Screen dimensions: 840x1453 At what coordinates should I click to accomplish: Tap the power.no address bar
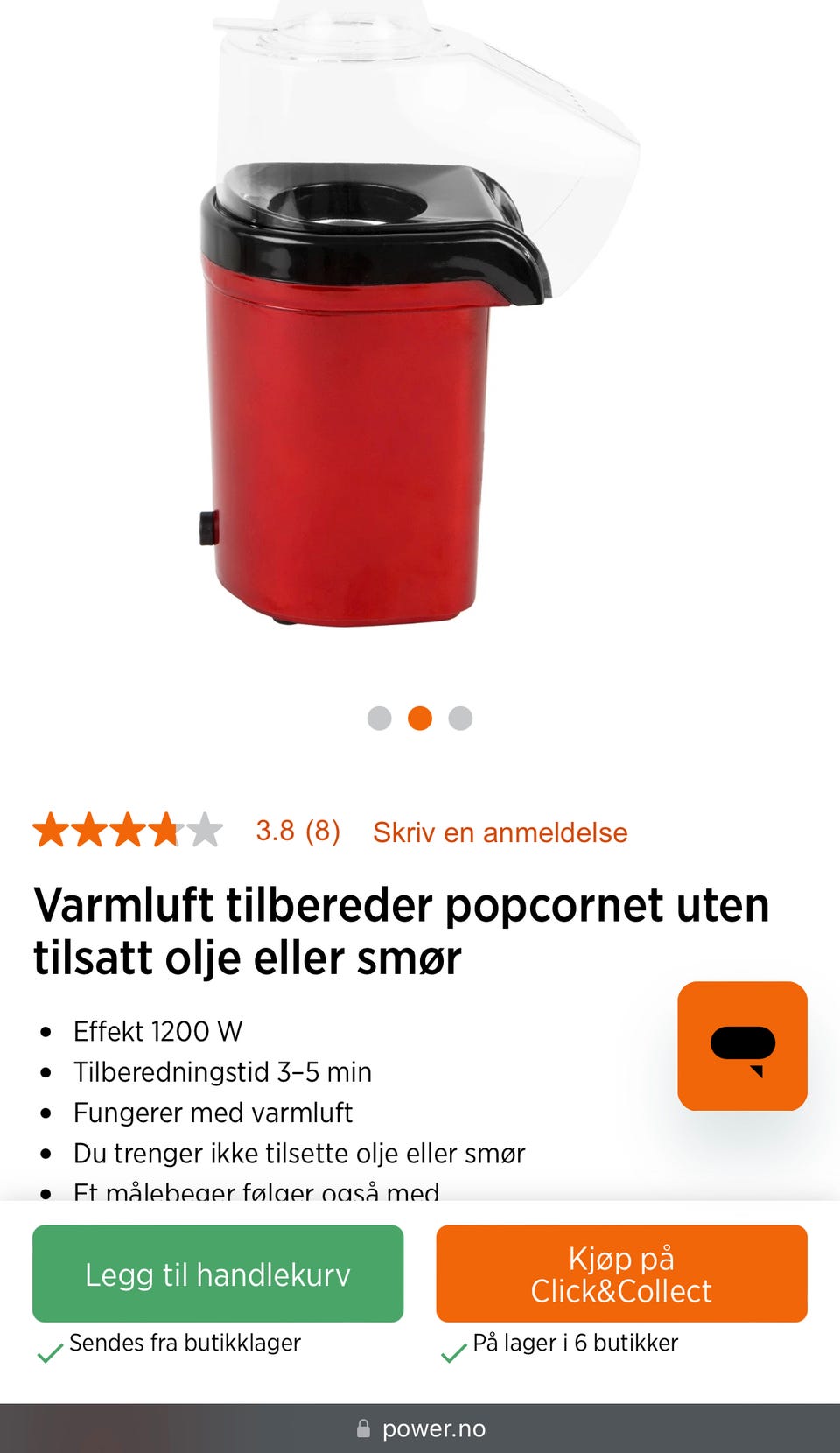pos(420,1428)
